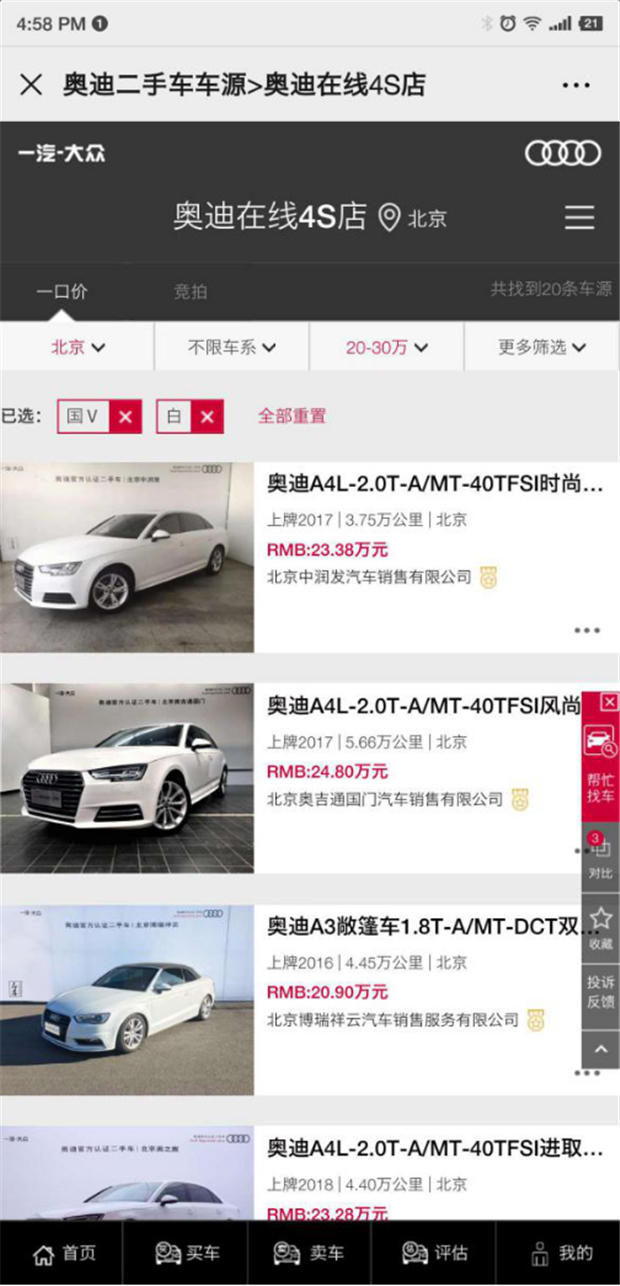Viewport: 620px width, 1286px height.
Task: Select the 一口价 tab
Action: coord(61,292)
